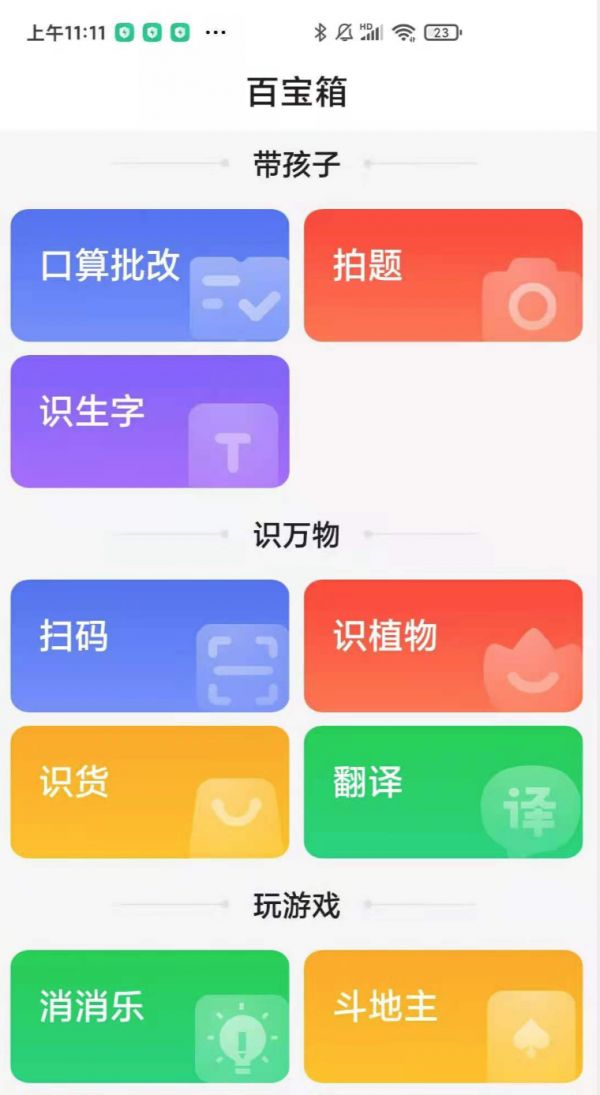
Task: Launch the 斗地主 card game
Action: (x=443, y=1015)
